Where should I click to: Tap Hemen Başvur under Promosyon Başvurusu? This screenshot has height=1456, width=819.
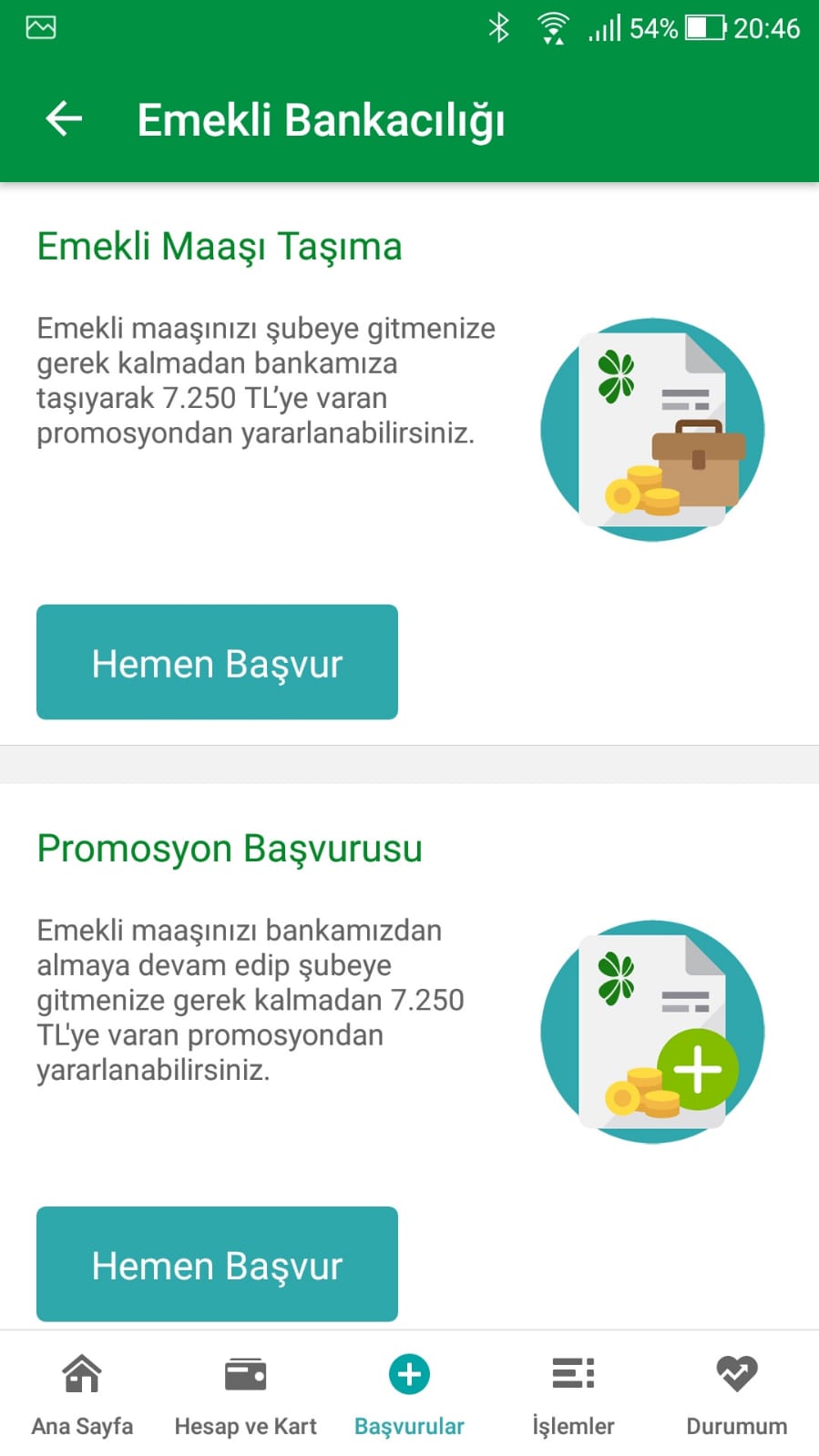tap(217, 1264)
